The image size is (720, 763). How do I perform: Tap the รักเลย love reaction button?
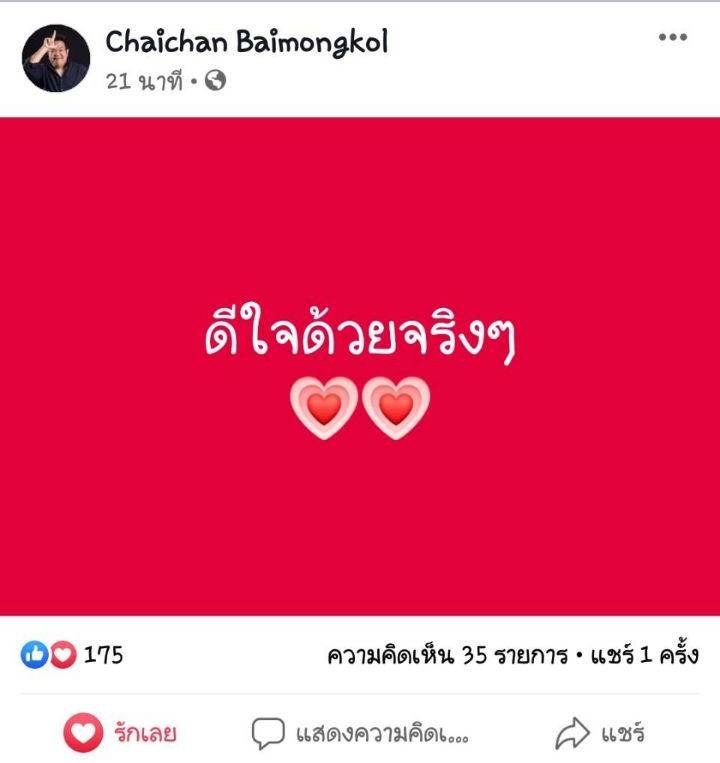[x=120, y=733]
